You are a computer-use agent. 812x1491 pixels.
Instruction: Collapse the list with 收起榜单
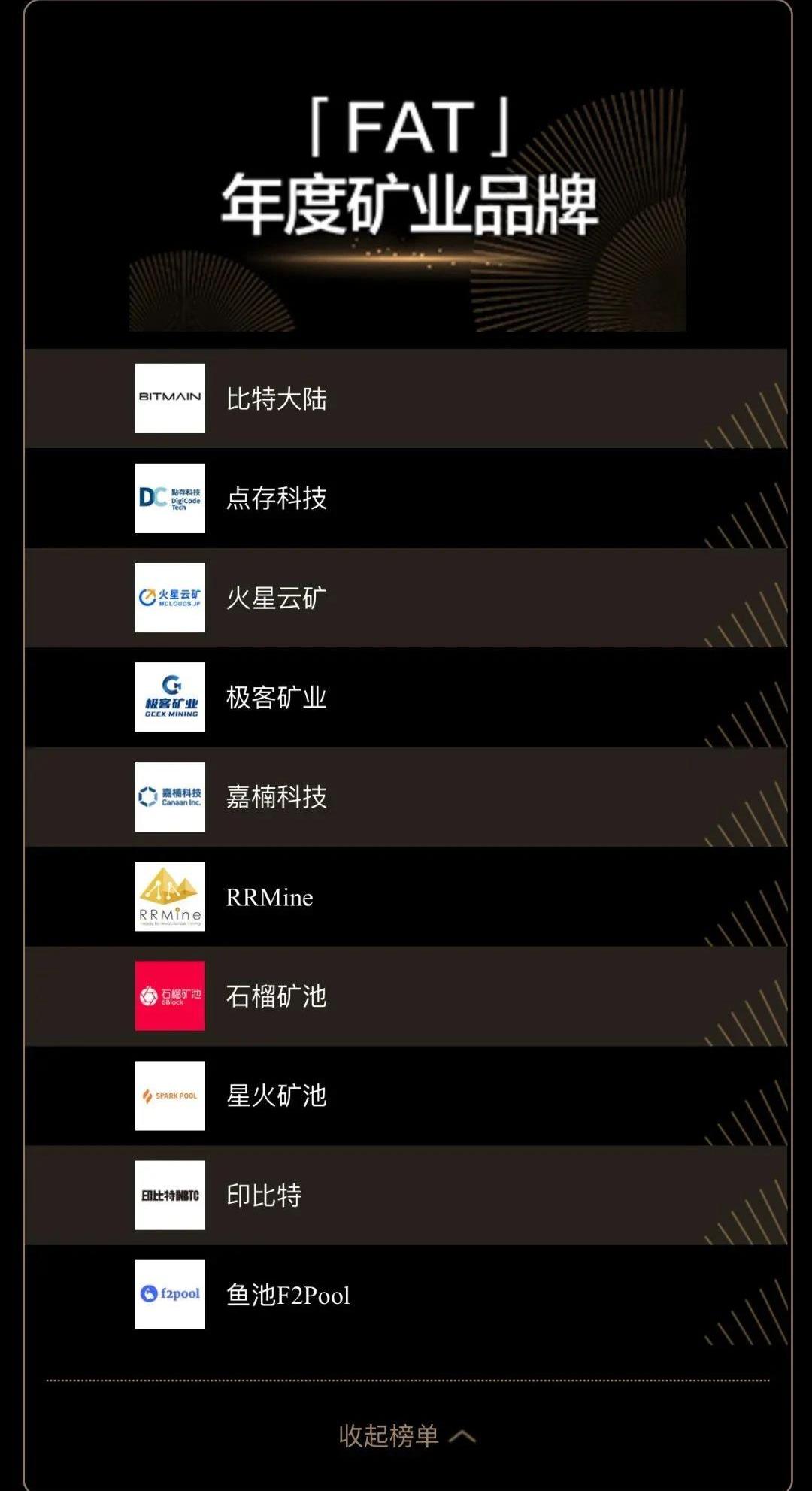pos(406,1435)
